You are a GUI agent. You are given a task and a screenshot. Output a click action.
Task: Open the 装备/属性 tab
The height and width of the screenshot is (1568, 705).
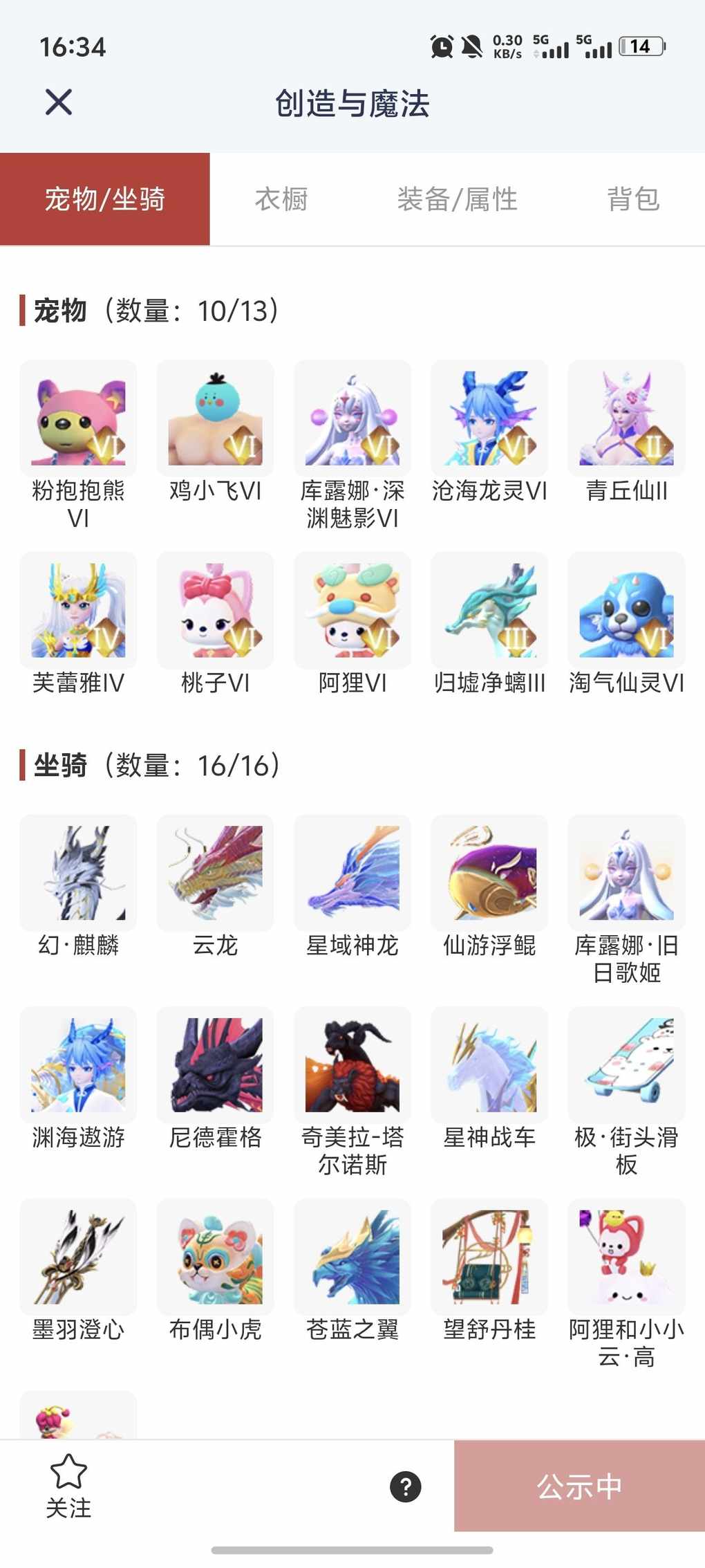pyautogui.click(x=457, y=199)
